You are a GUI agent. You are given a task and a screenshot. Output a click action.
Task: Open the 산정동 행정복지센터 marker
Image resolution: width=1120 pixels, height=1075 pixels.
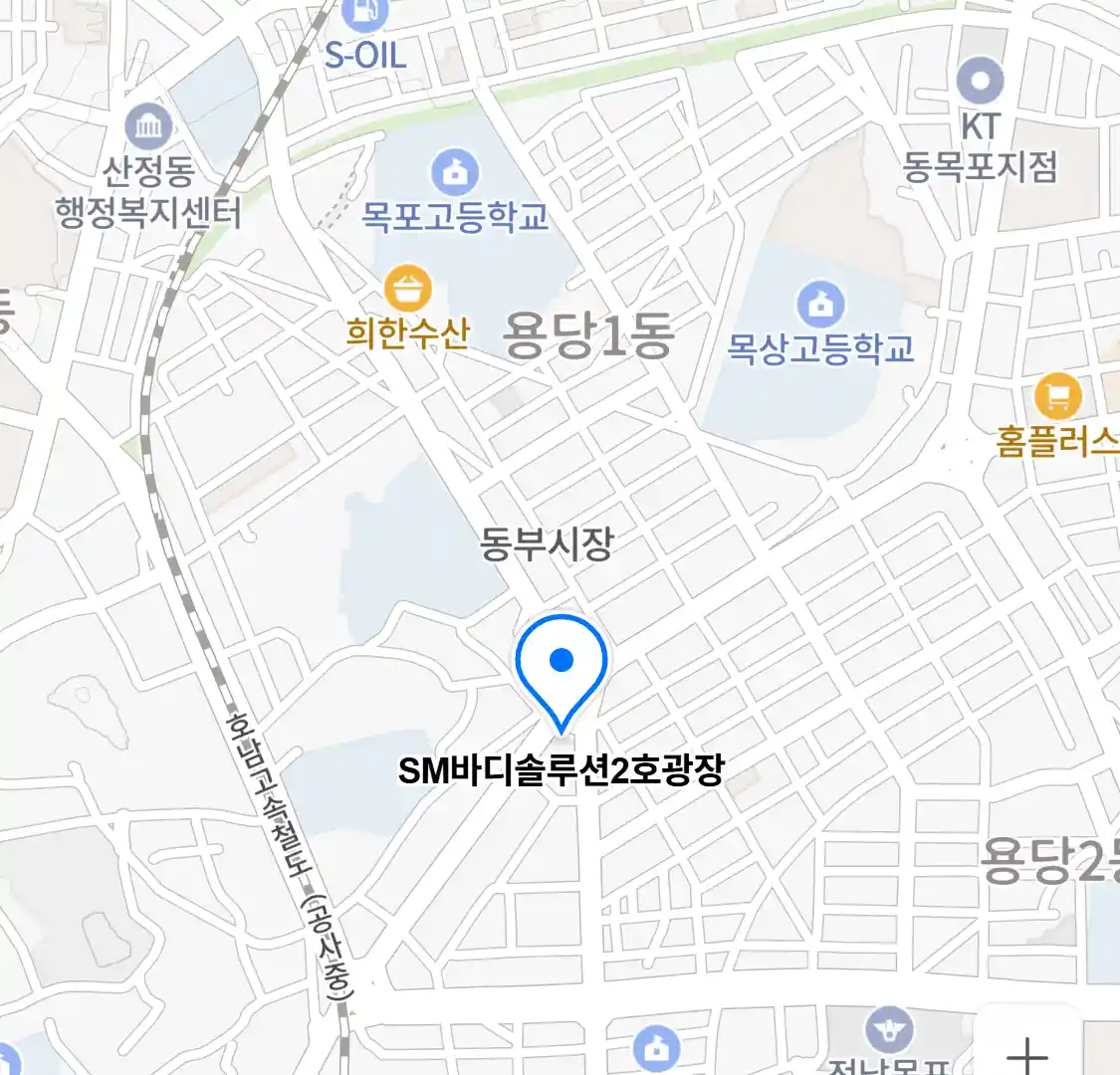click(149, 127)
